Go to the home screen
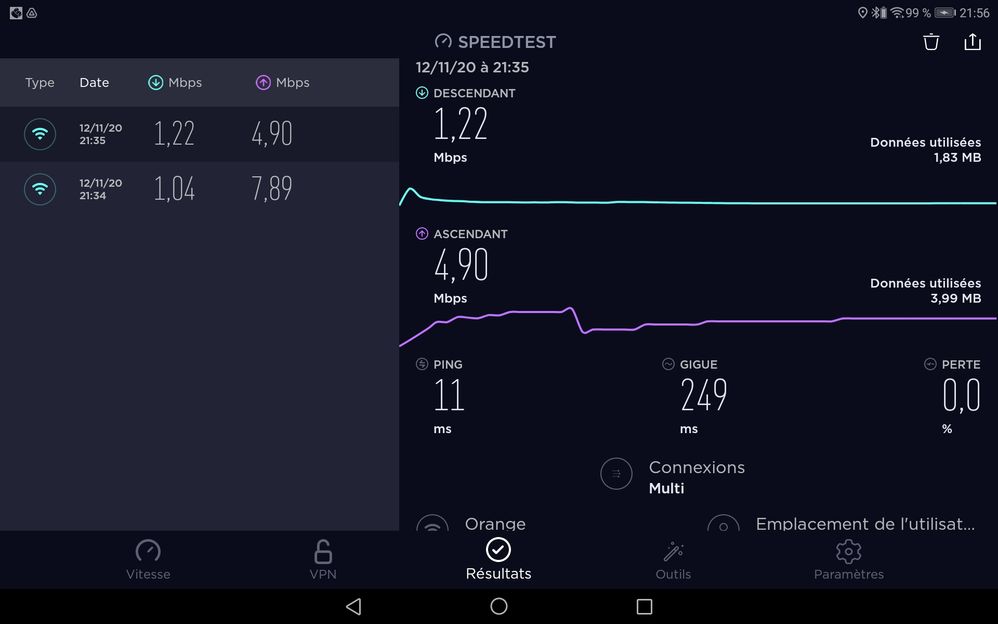Image resolution: width=998 pixels, height=624 pixels. pos(499,606)
